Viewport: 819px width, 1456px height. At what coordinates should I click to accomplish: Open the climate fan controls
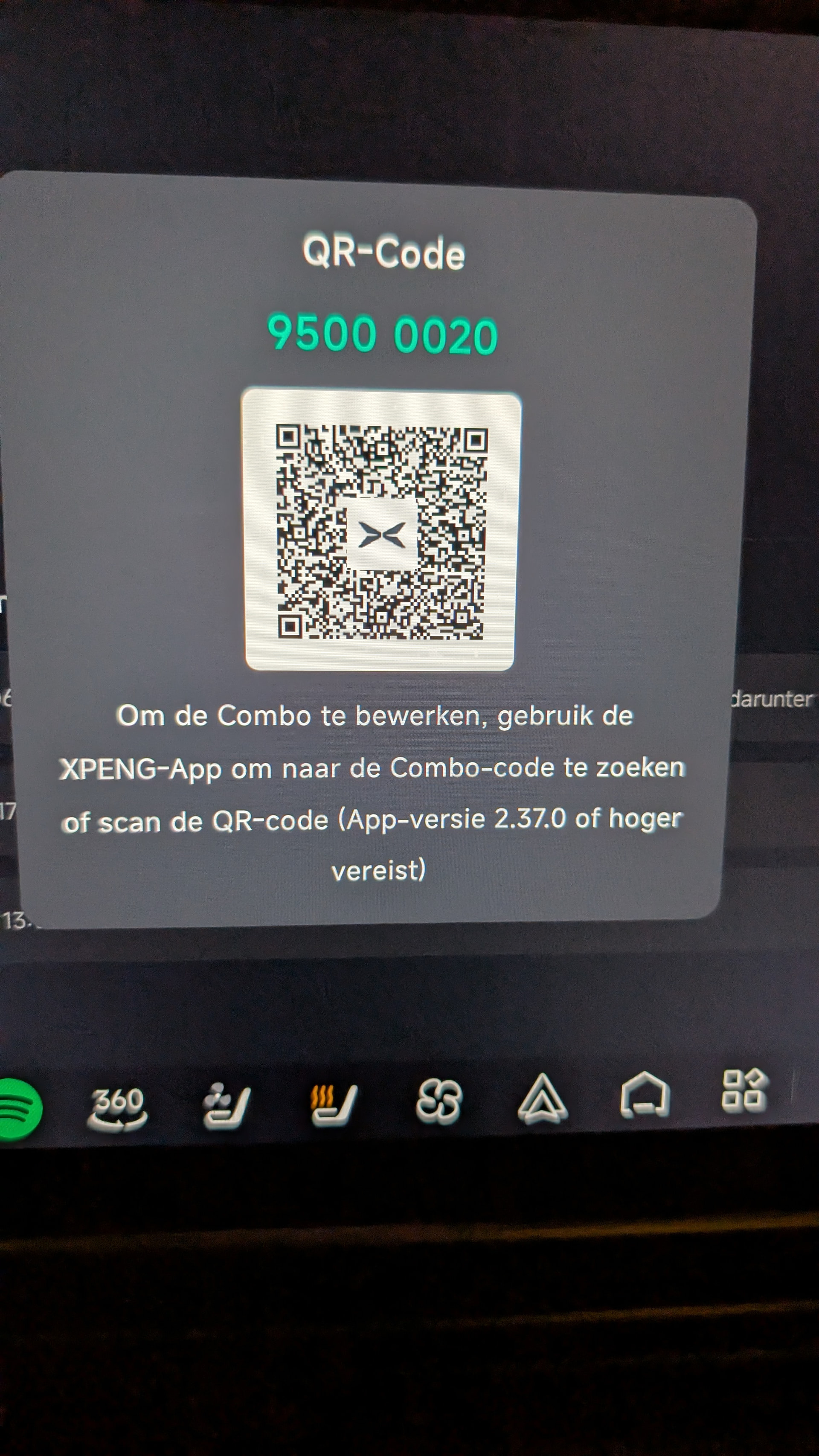click(439, 1101)
